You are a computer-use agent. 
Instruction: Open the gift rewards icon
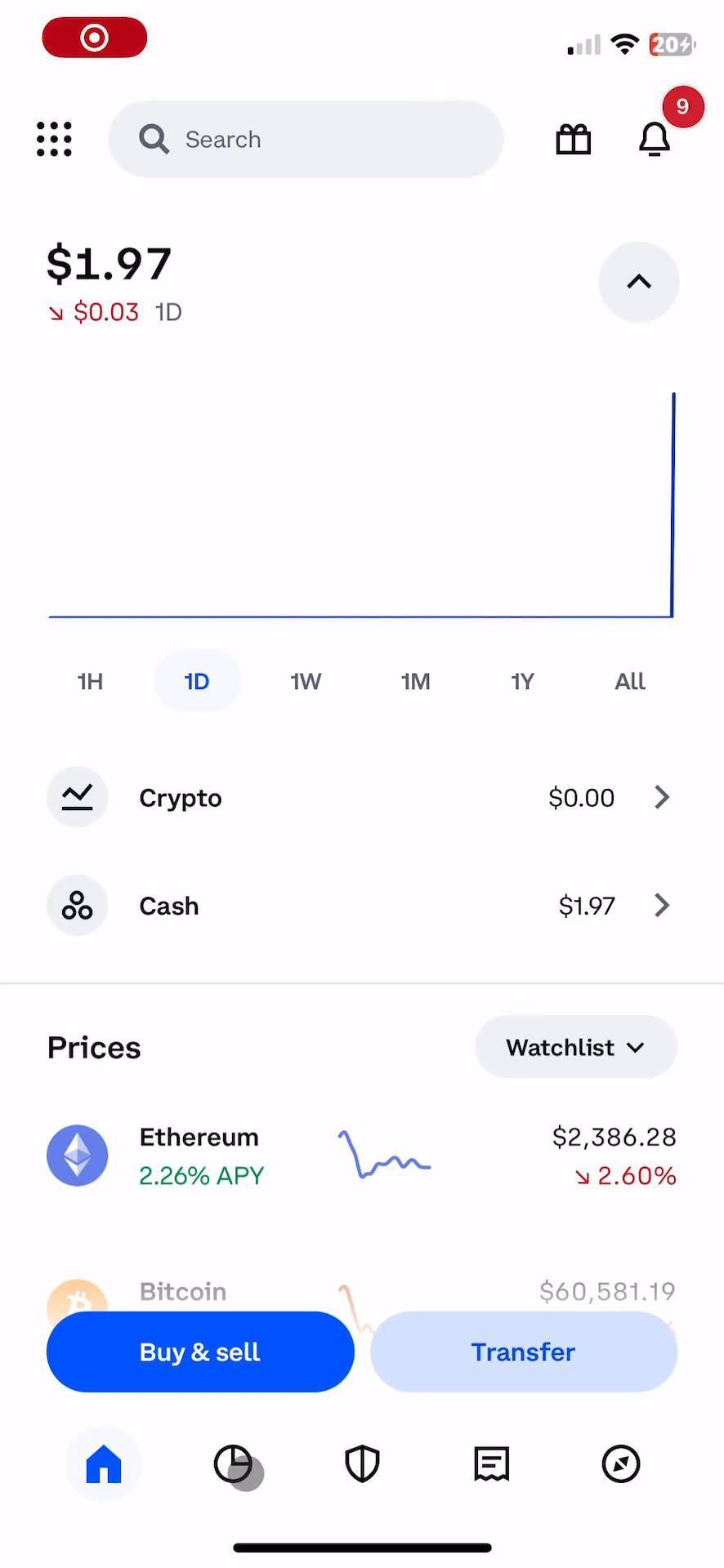click(573, 139)
